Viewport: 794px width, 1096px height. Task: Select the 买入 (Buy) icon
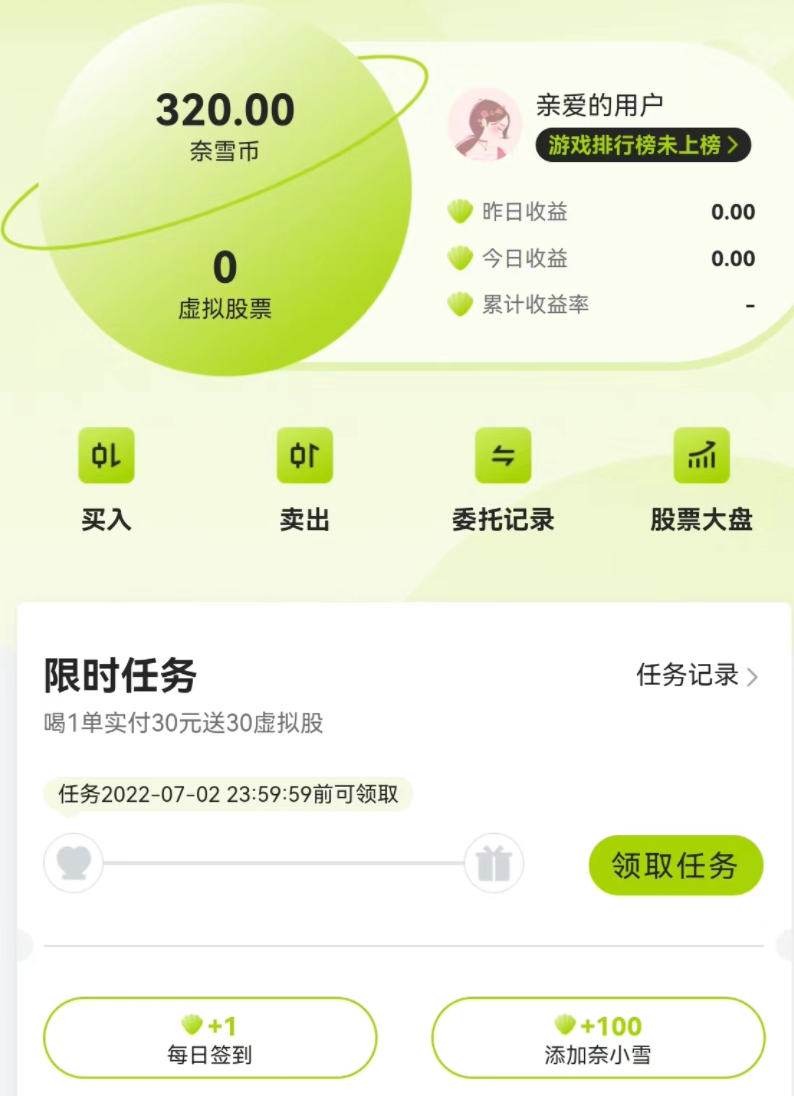point(106,455)
